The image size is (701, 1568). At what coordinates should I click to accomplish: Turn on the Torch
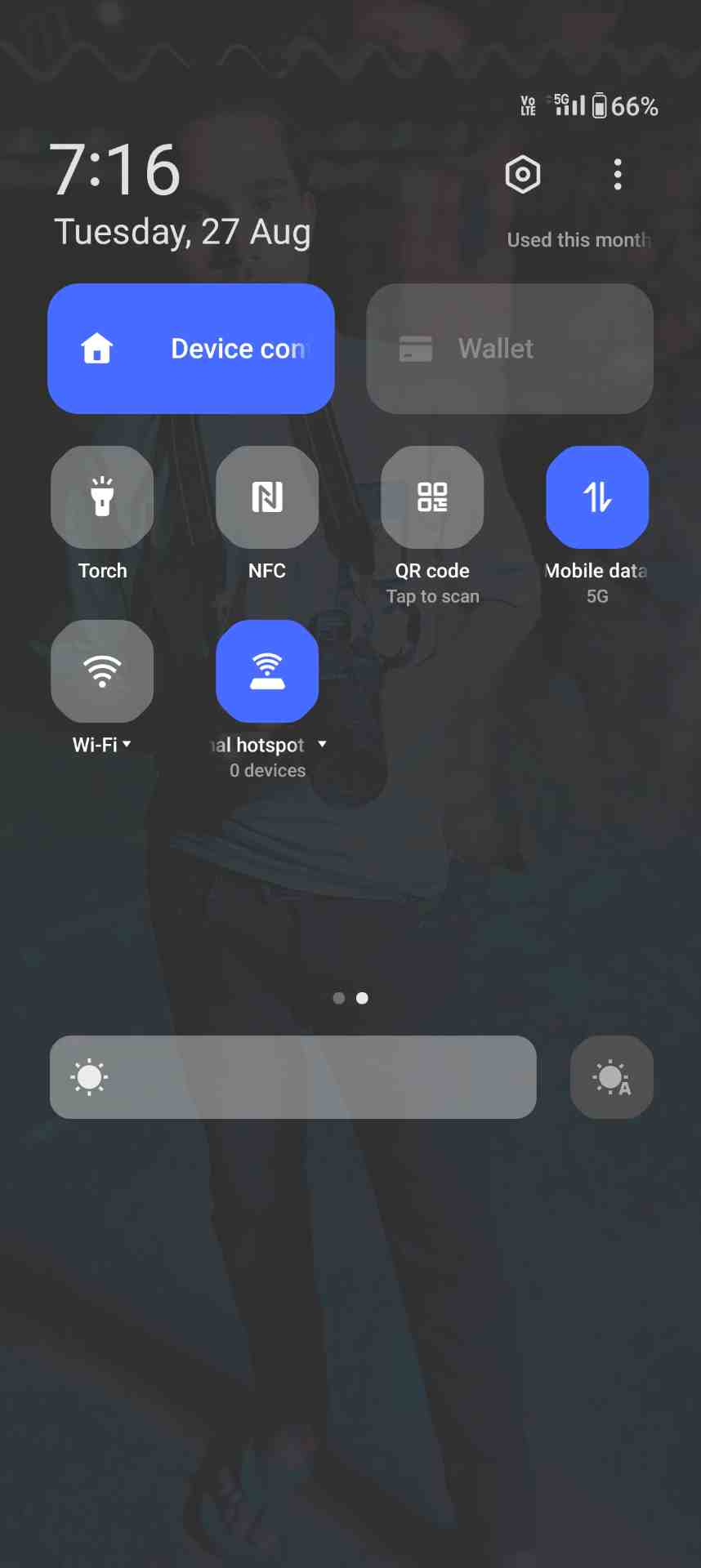tap(102, 497)
